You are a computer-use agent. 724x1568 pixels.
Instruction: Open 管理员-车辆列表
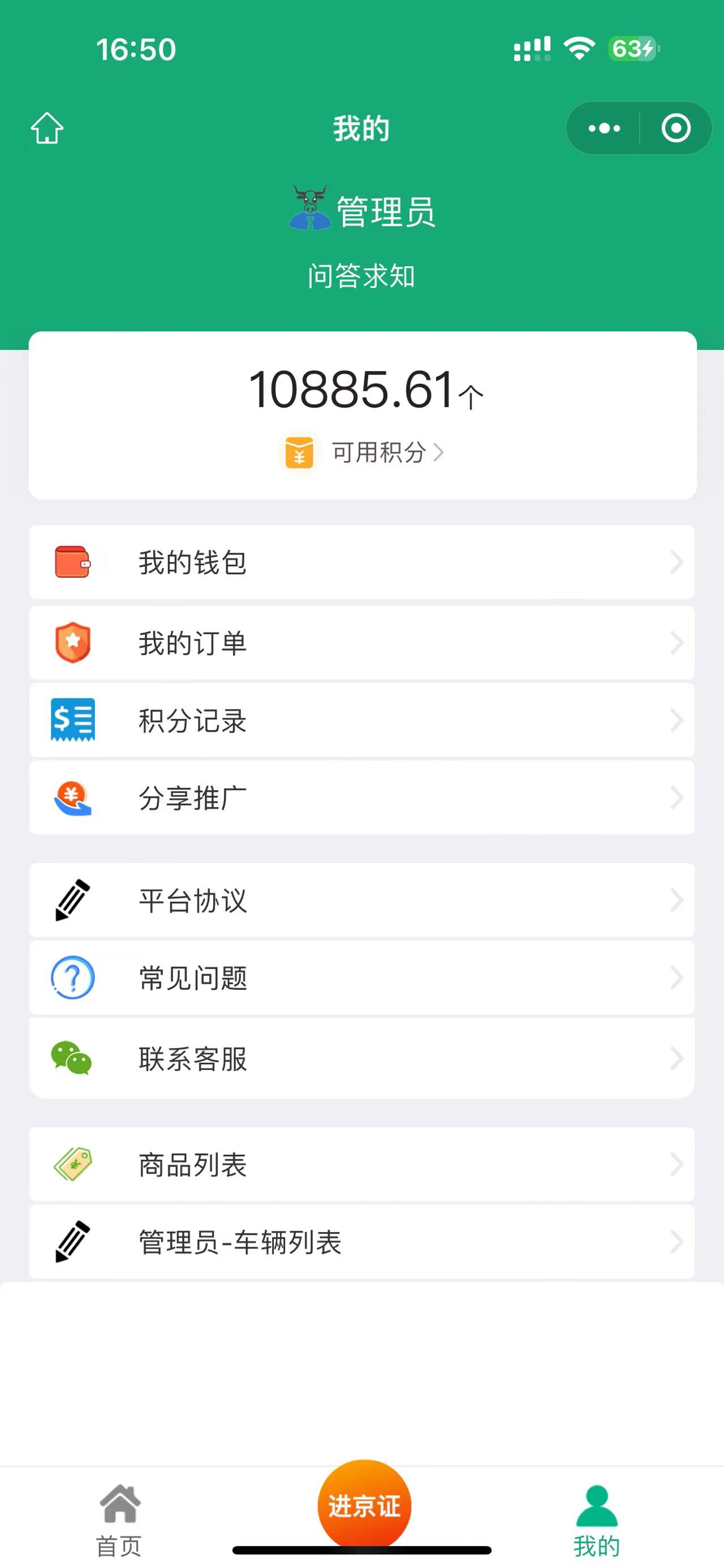(361, 1242)
